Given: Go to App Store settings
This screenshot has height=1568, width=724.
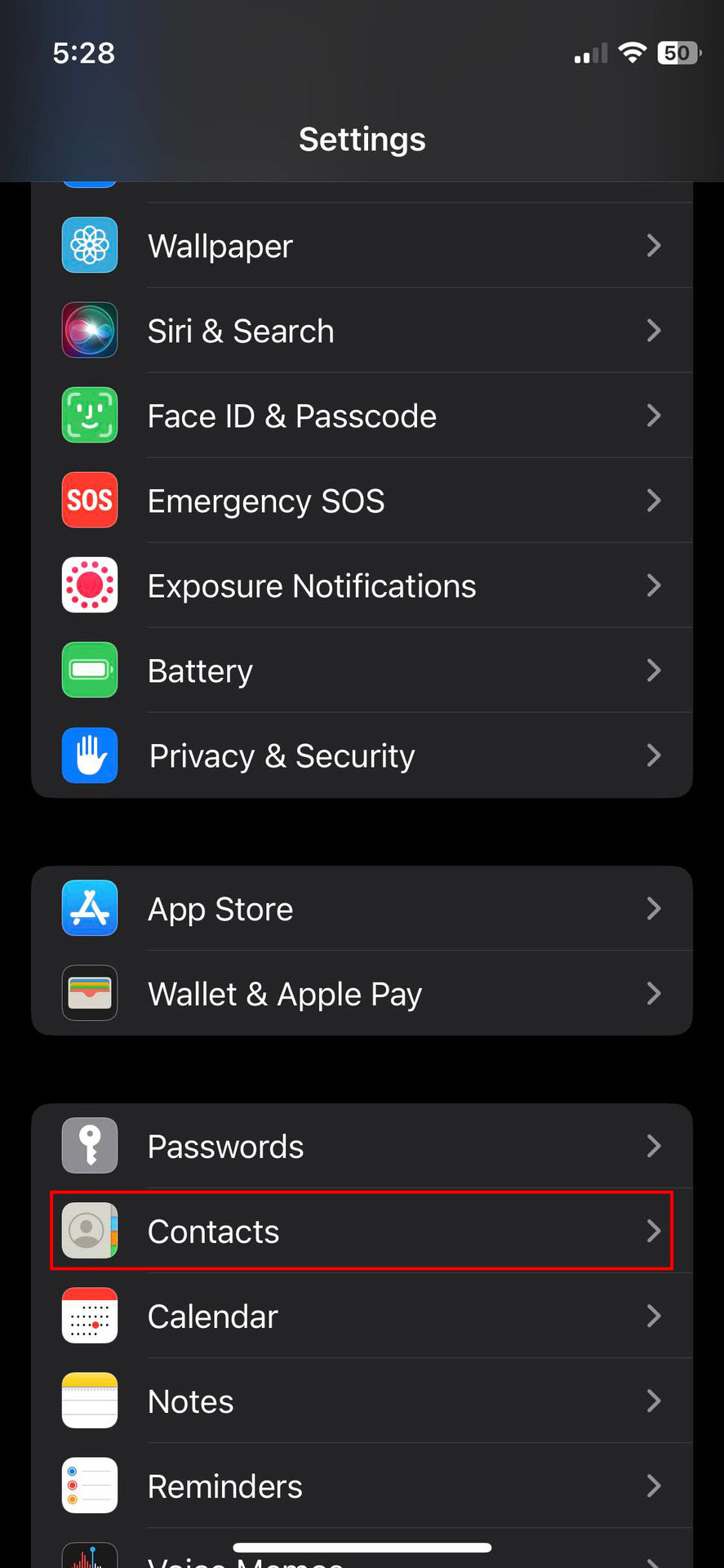Looking at the screenshot, I should pos(362,909).
